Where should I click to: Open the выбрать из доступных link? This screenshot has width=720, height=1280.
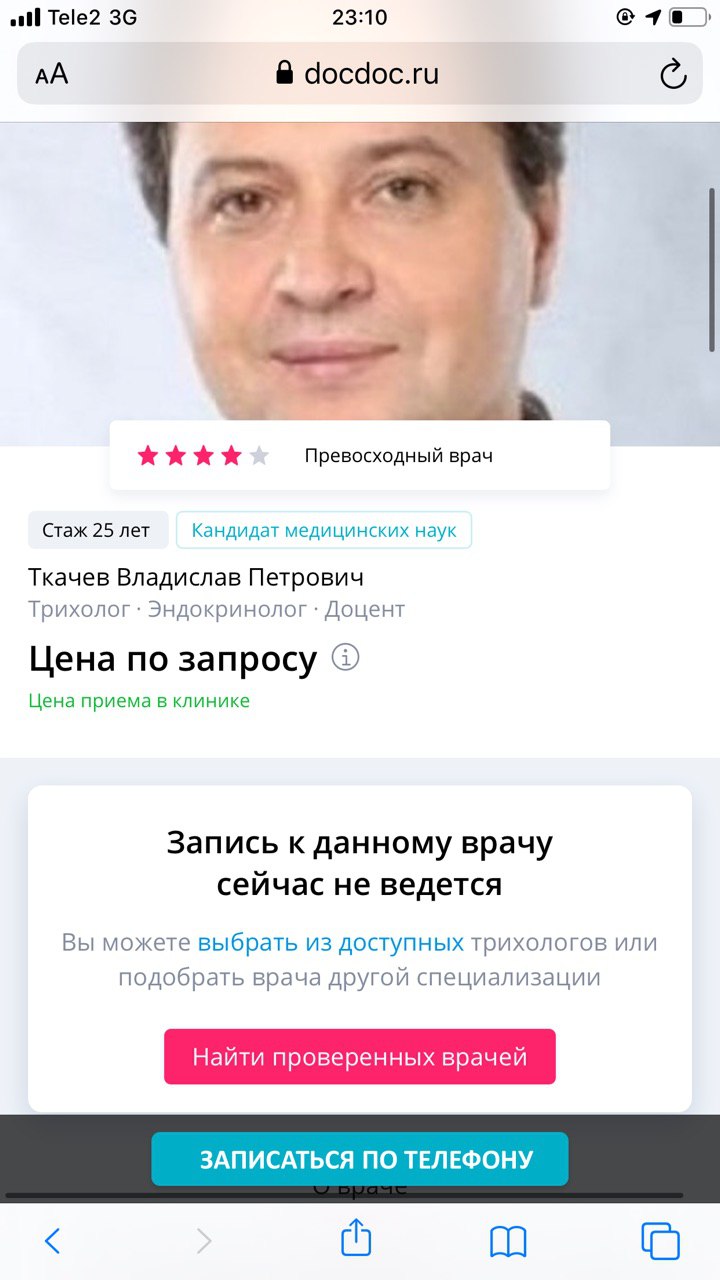click(x=330, y=943)
